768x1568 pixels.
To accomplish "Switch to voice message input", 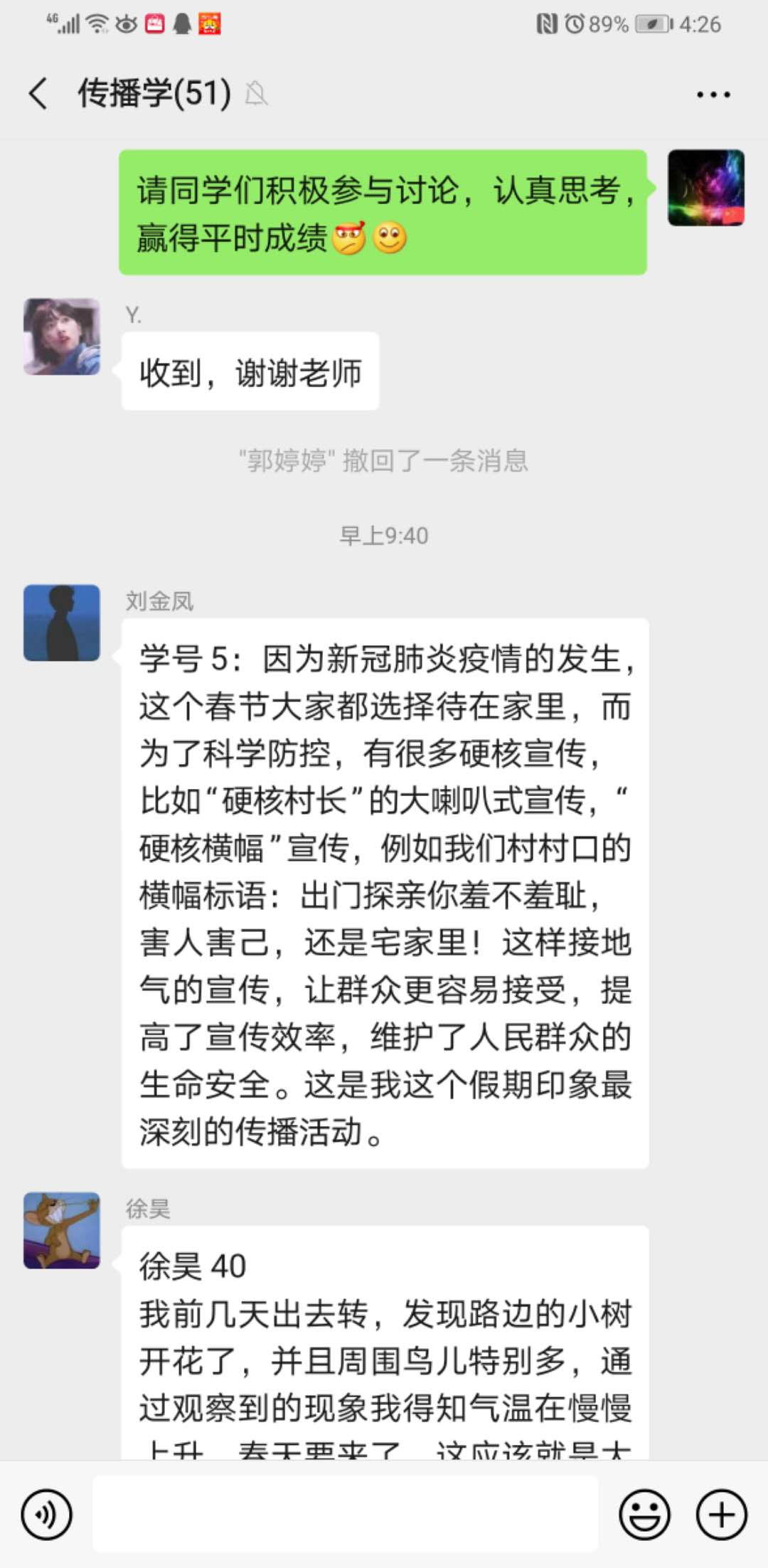I will 46,1515.
